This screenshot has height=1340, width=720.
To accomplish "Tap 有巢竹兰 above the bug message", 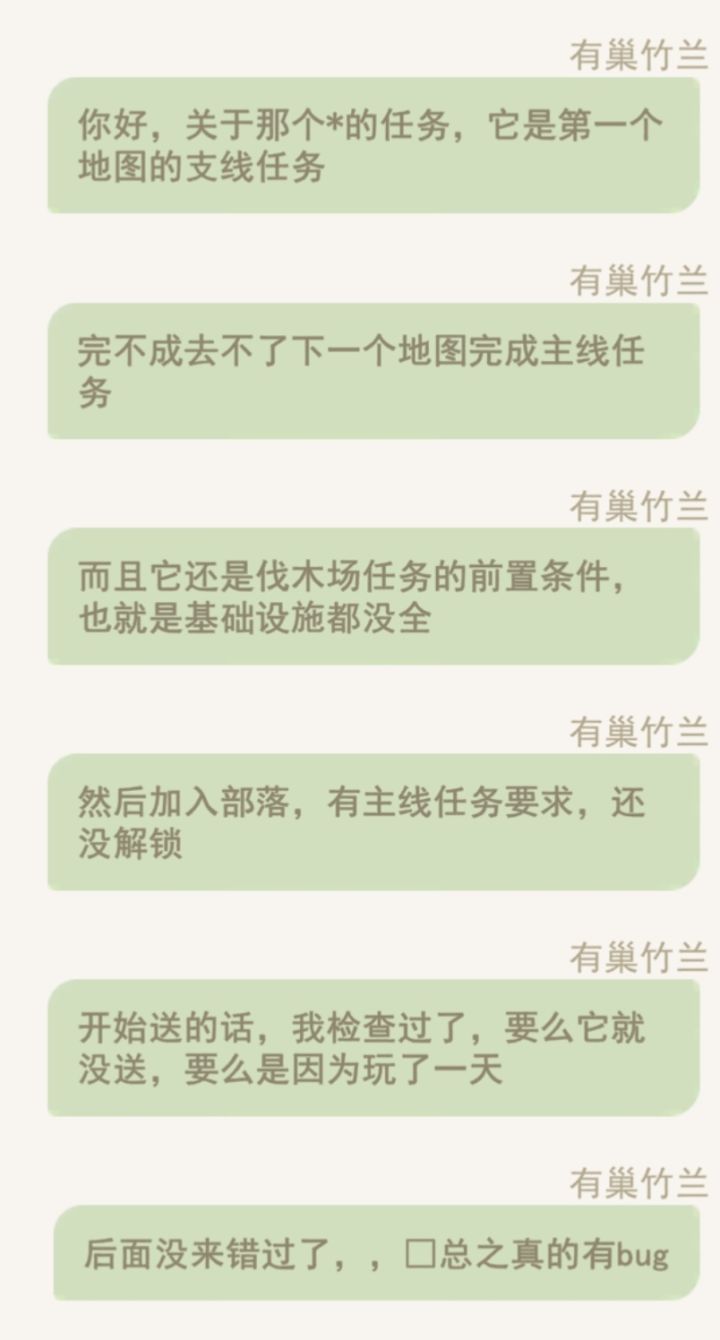I will tap(637, 1183).
